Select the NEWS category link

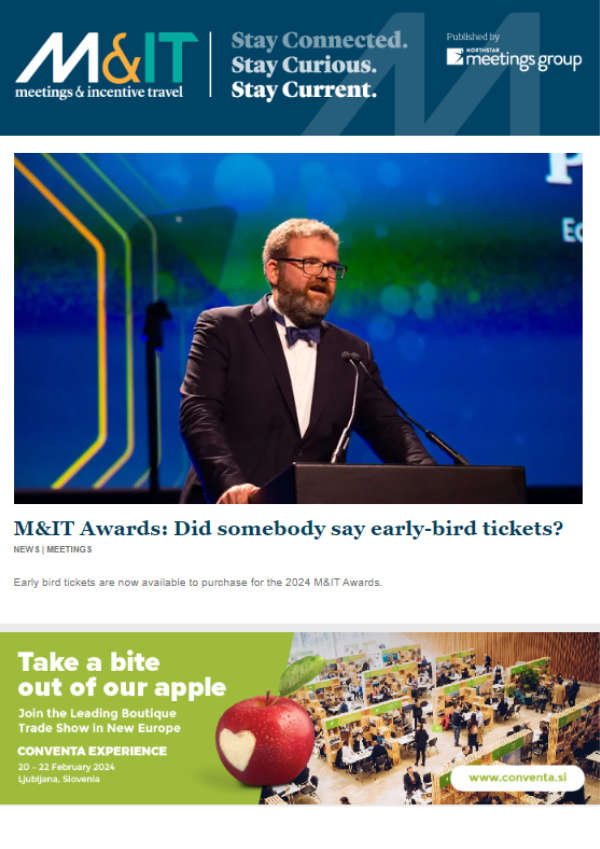tap(26, 550)
